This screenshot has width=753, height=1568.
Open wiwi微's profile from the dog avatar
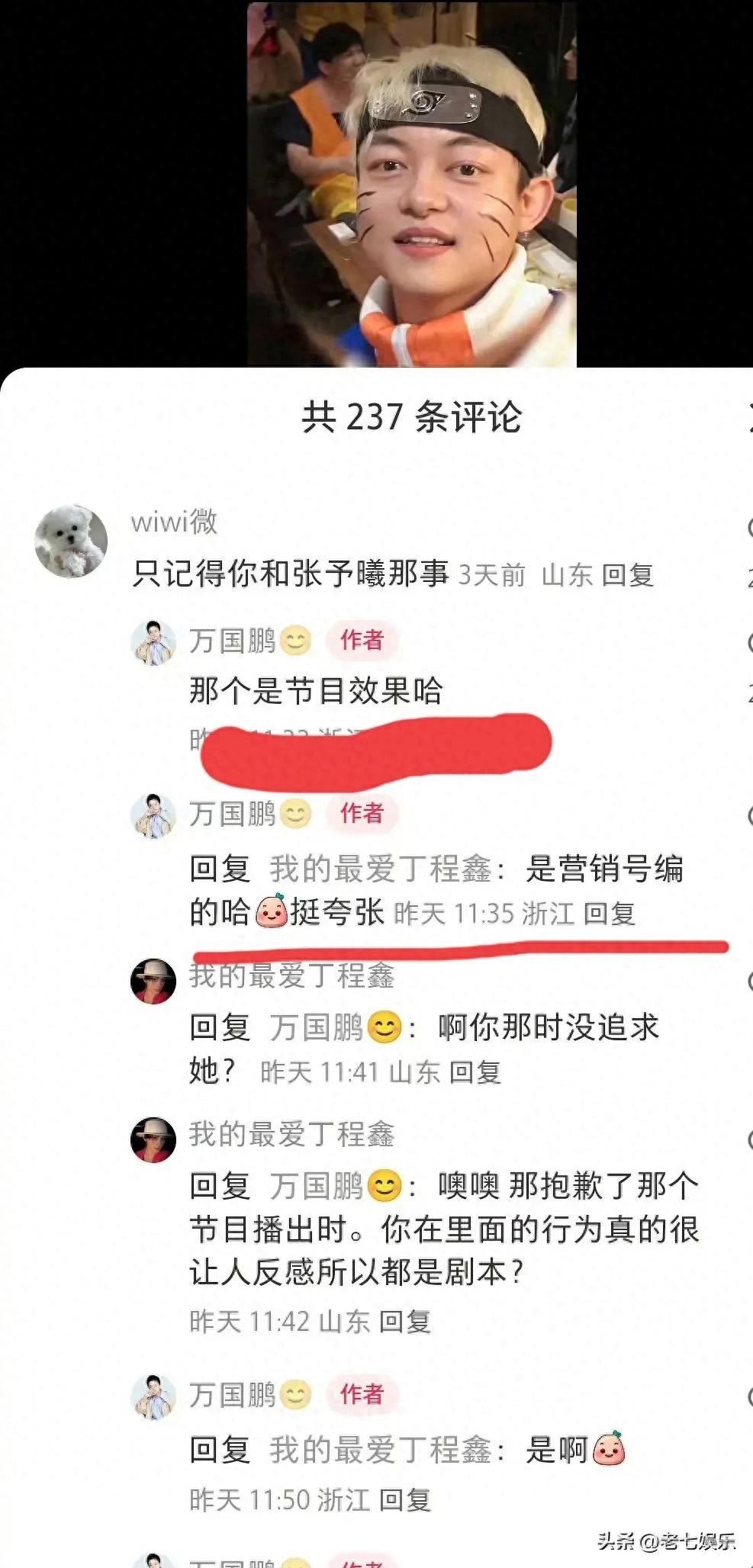[x=71, y=540]
